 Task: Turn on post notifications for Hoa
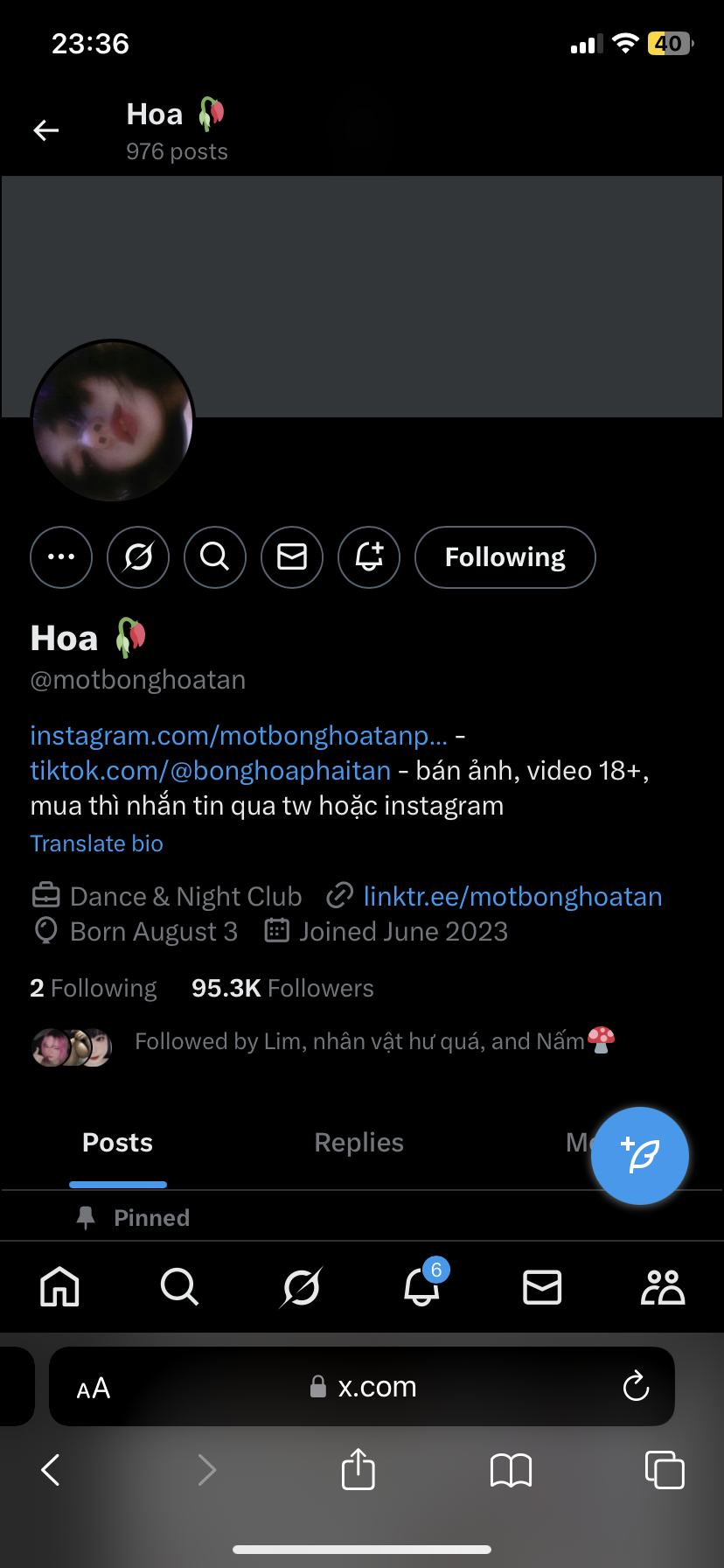(x=369, y=557)
